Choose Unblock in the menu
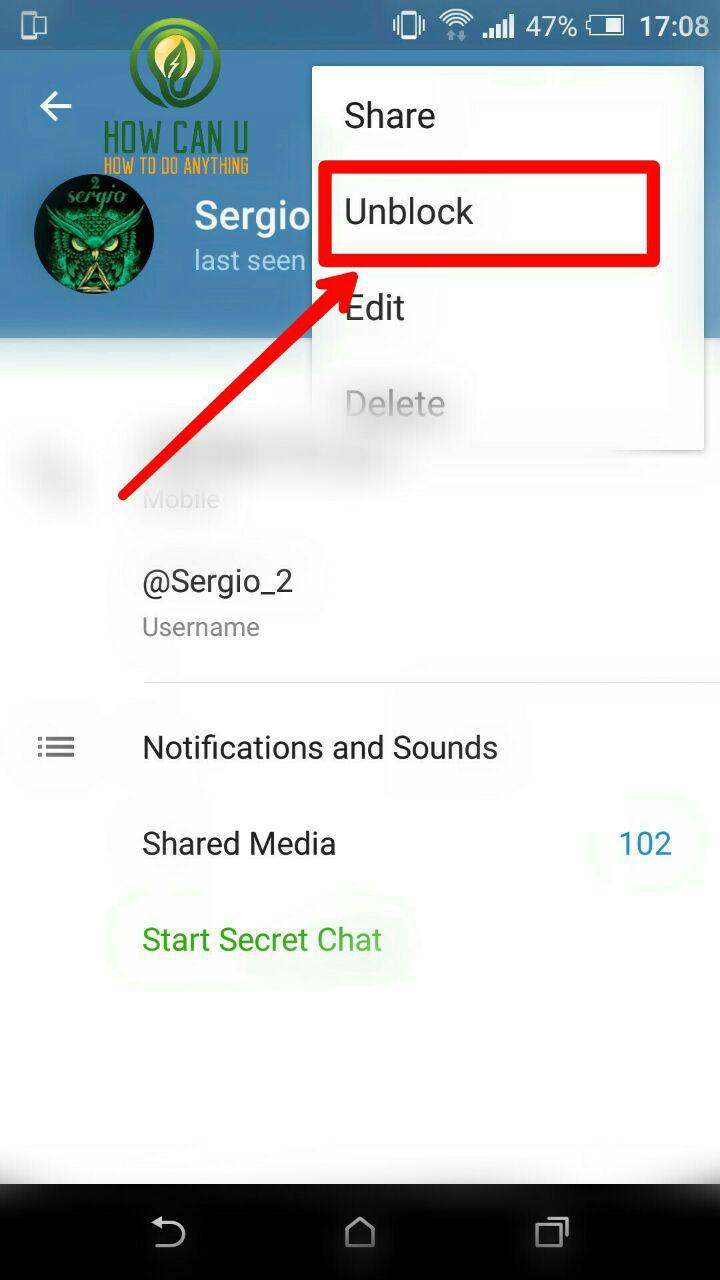The width and height of the screenshot is (720, 1280). [508, 211]
